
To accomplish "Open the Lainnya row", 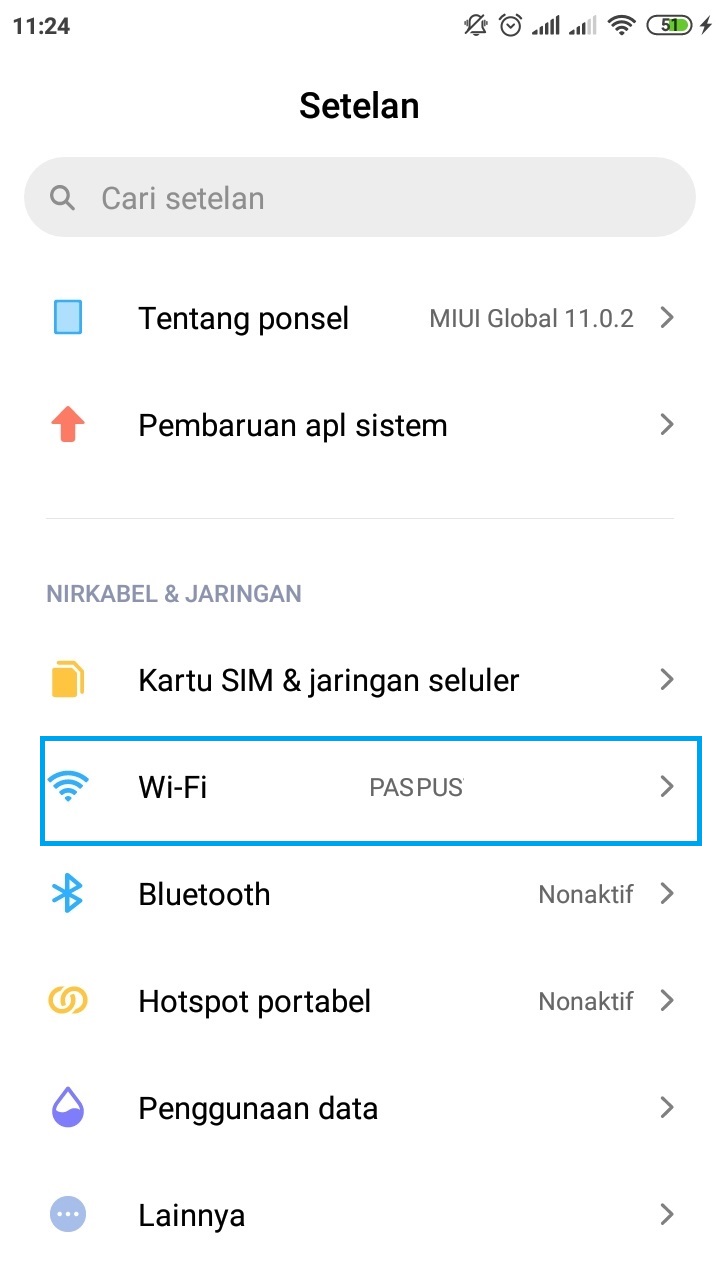I will (360, 1215).
